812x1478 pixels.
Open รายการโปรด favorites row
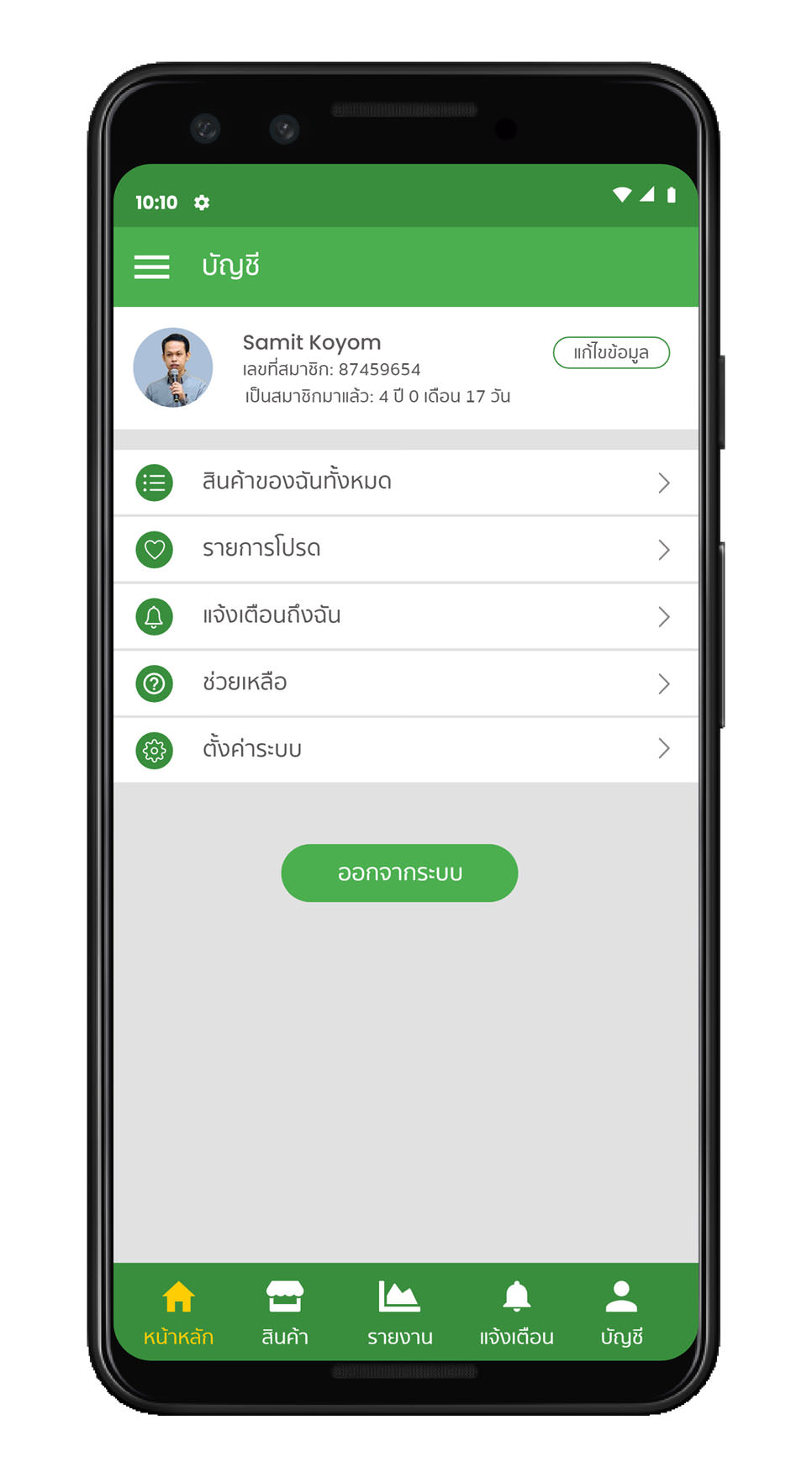[x=405, y=549]
